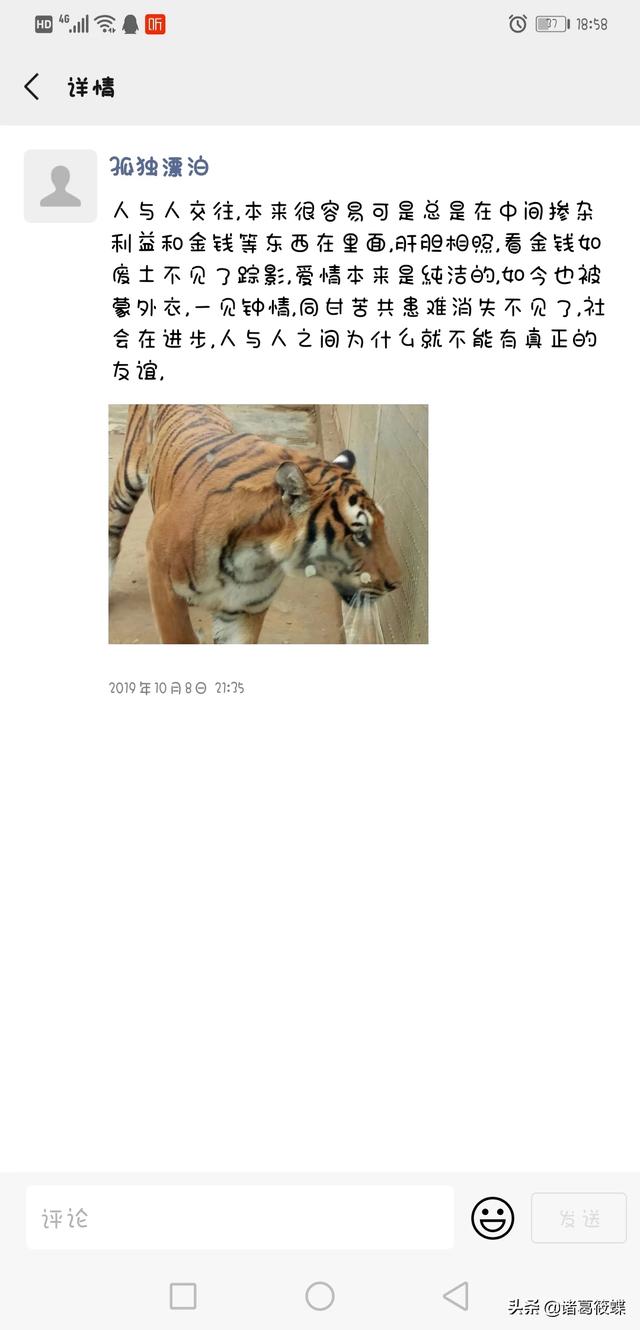
Task: Tap the 发送 send button
Action: pyautogui.click(x=579, y=1218)
